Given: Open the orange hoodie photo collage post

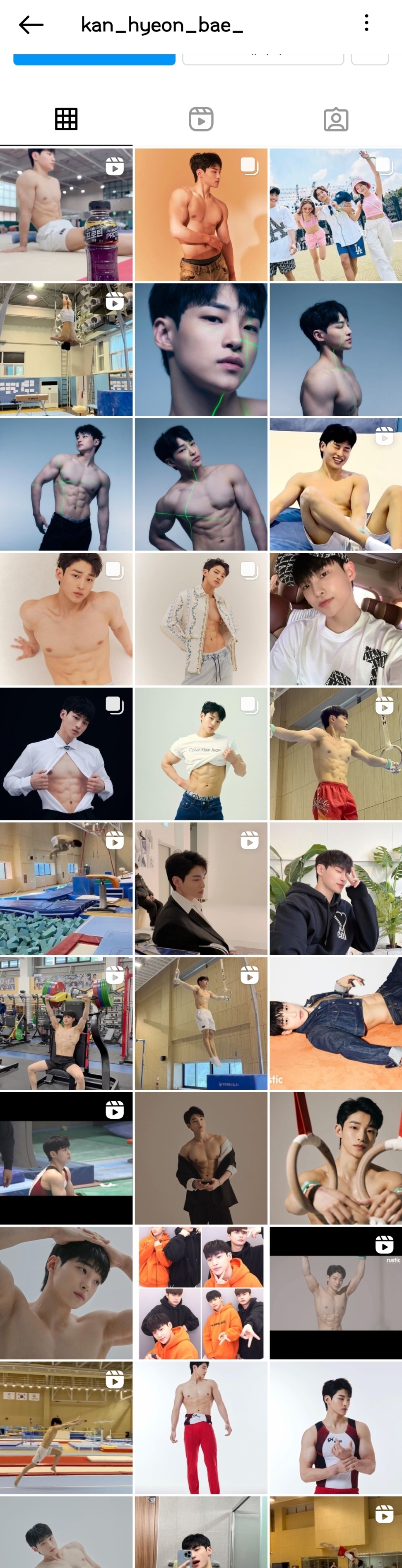Looking at the screenshot, I should point(201,1293).
